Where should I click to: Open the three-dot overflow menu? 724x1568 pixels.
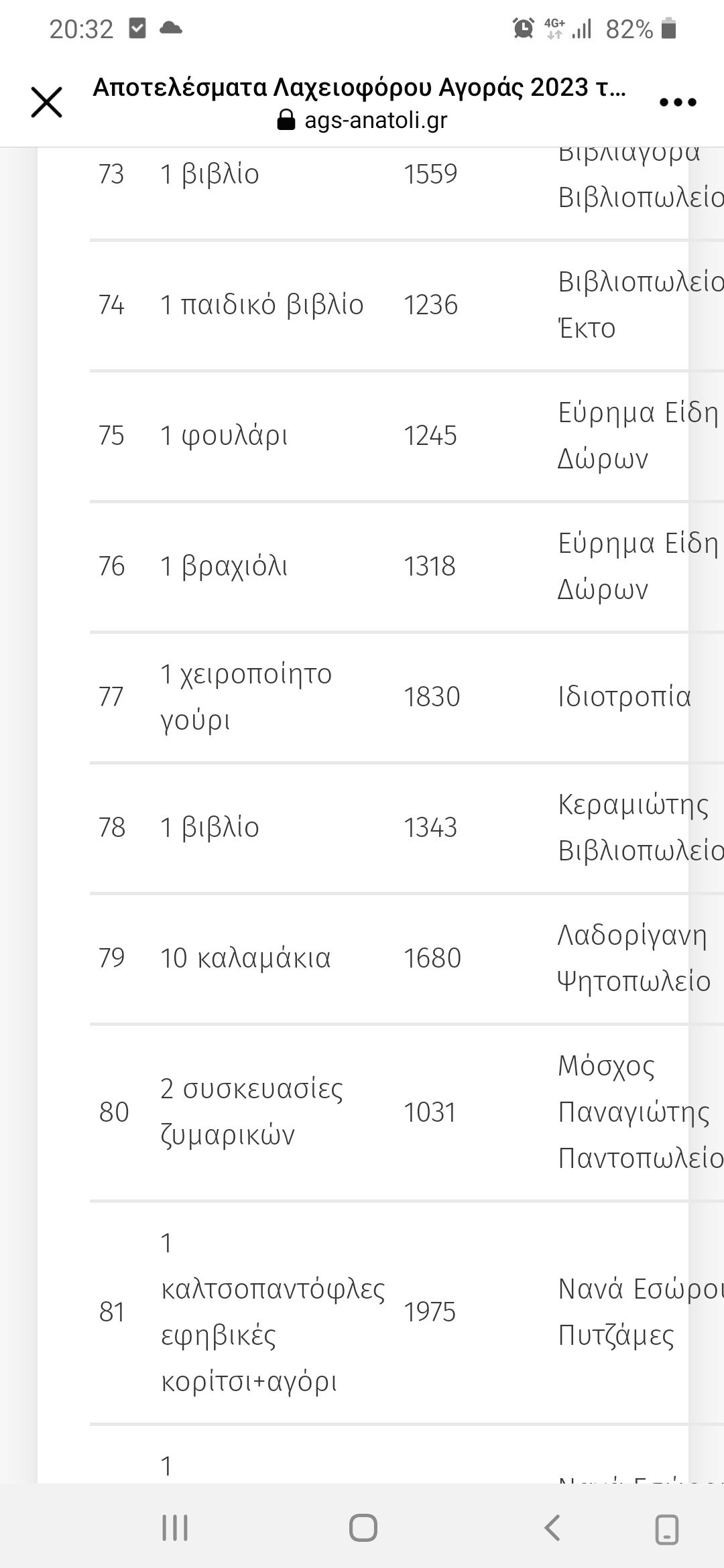pos(678,103)
